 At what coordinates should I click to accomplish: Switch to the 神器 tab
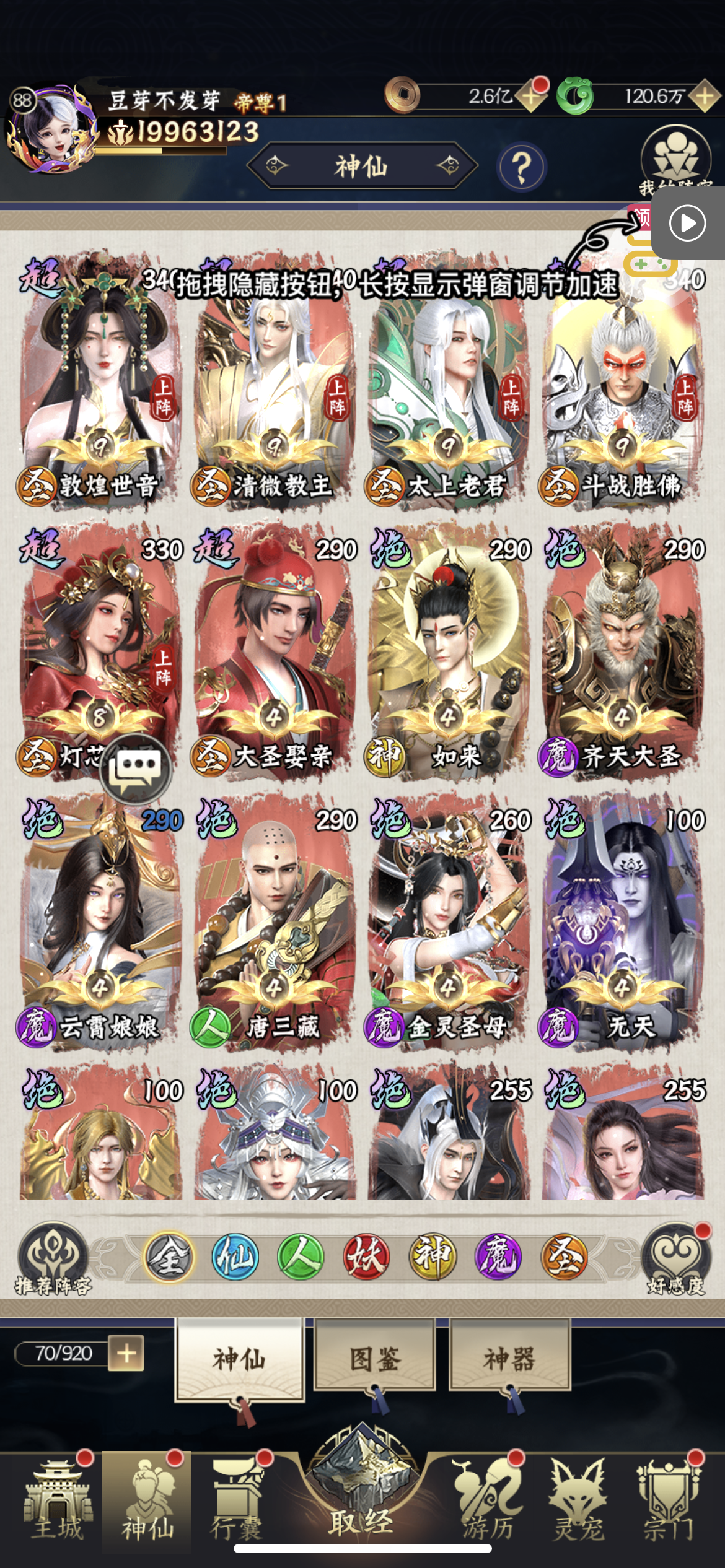(x=509, y=1359)
